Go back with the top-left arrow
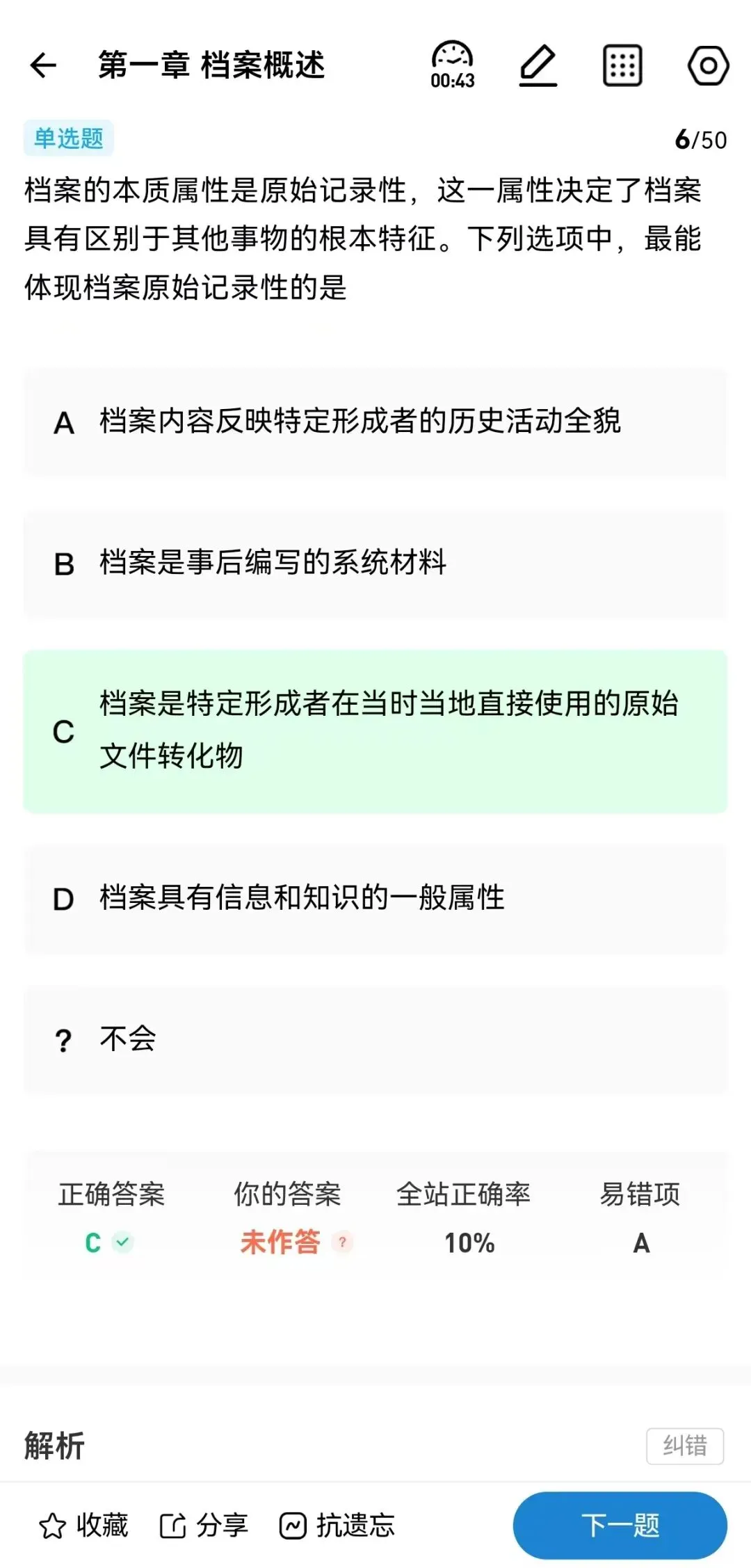The height and width of the screenshot is (1568, 751). coord(43,65)
